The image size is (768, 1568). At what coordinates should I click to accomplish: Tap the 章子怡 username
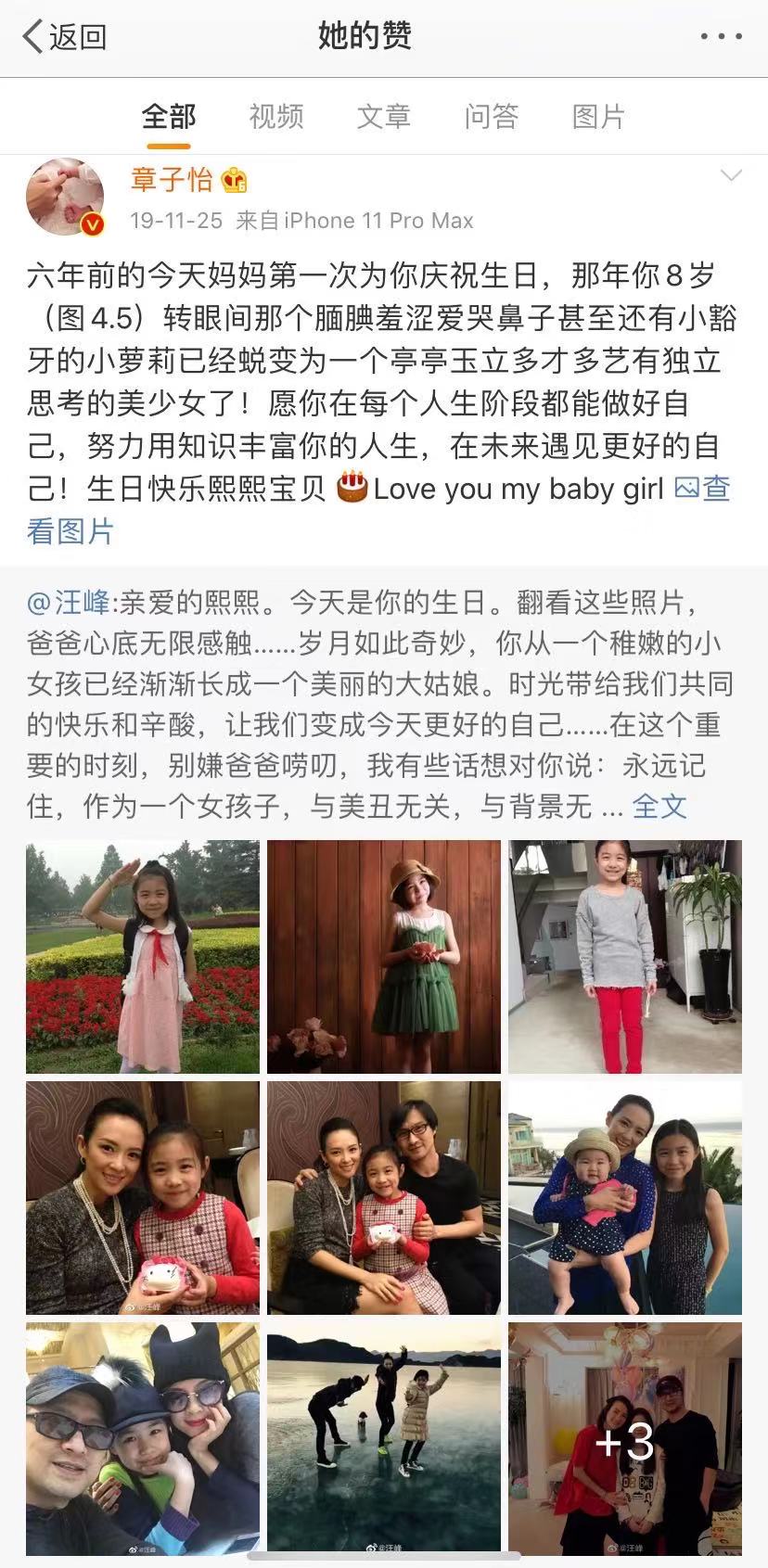point(173,179)
